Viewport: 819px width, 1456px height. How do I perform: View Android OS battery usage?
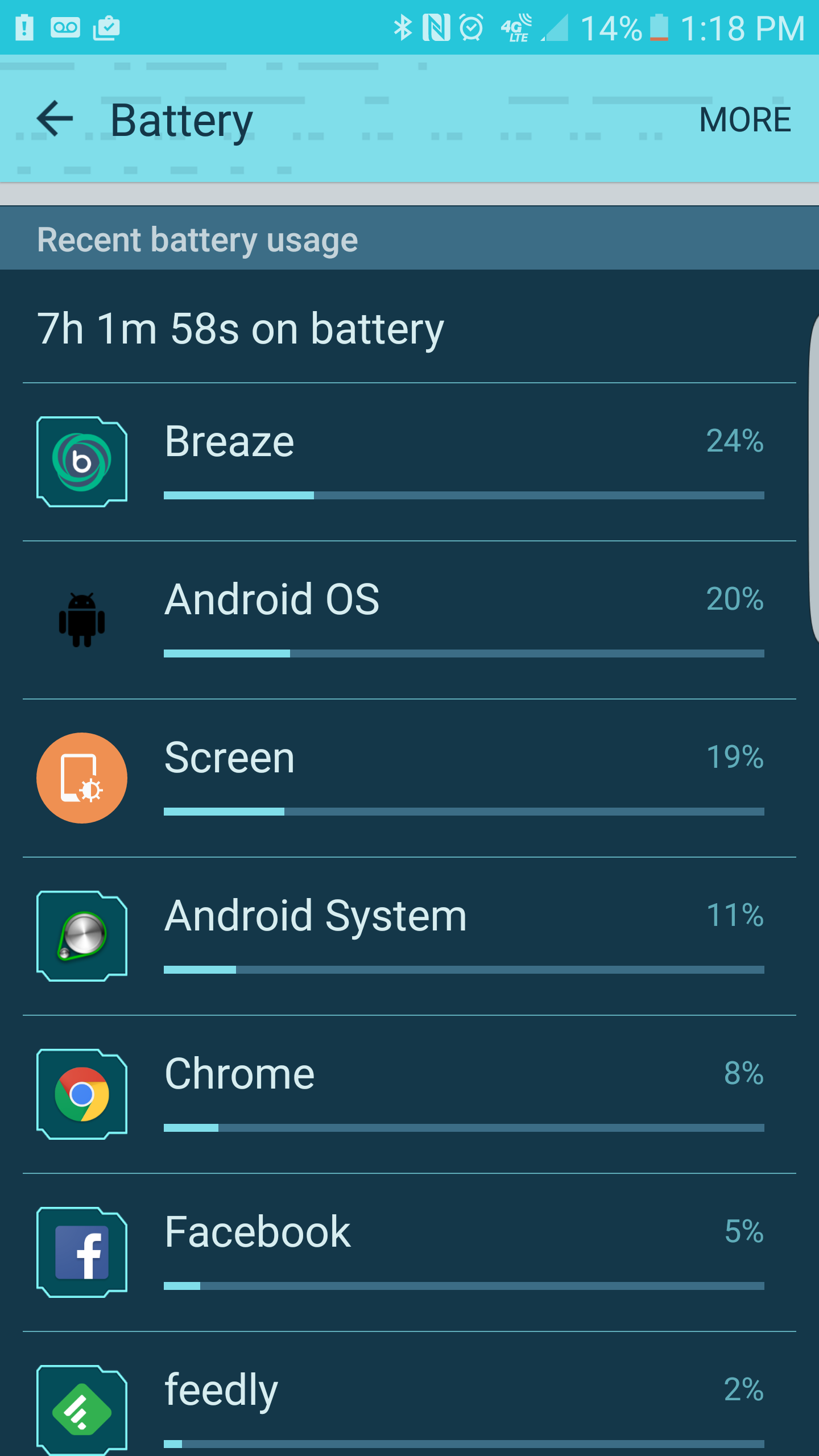pos(409,620)
